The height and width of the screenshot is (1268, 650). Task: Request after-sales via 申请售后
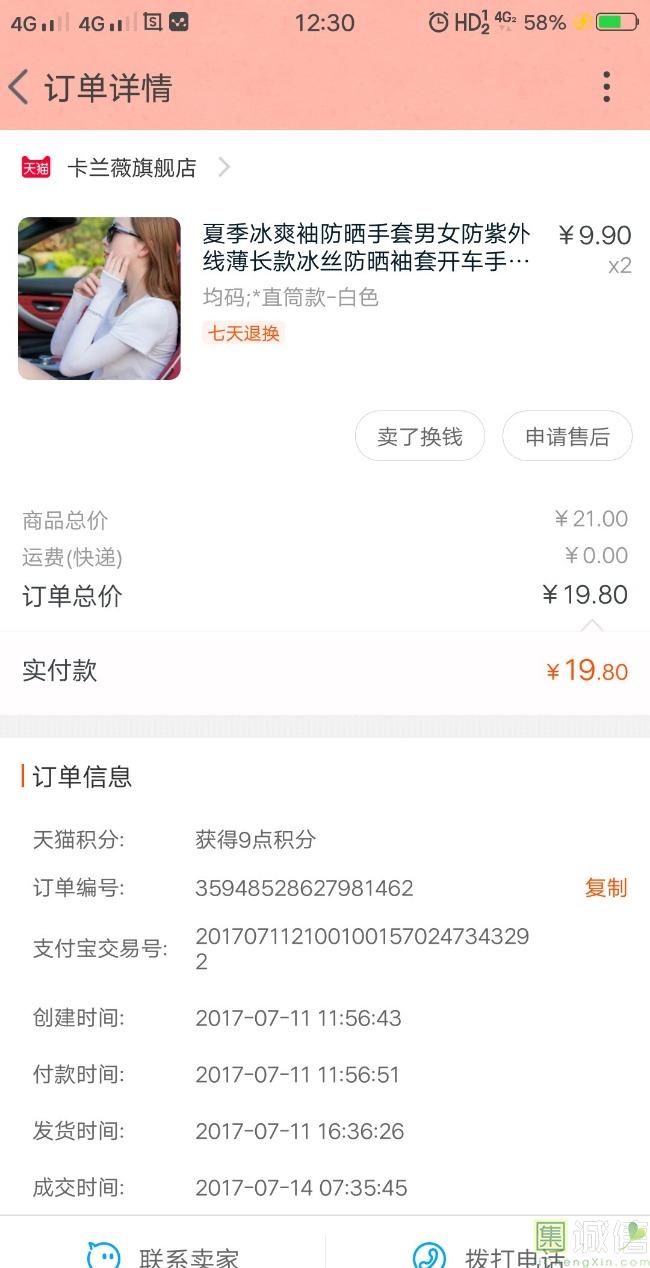tap(567, 437)
